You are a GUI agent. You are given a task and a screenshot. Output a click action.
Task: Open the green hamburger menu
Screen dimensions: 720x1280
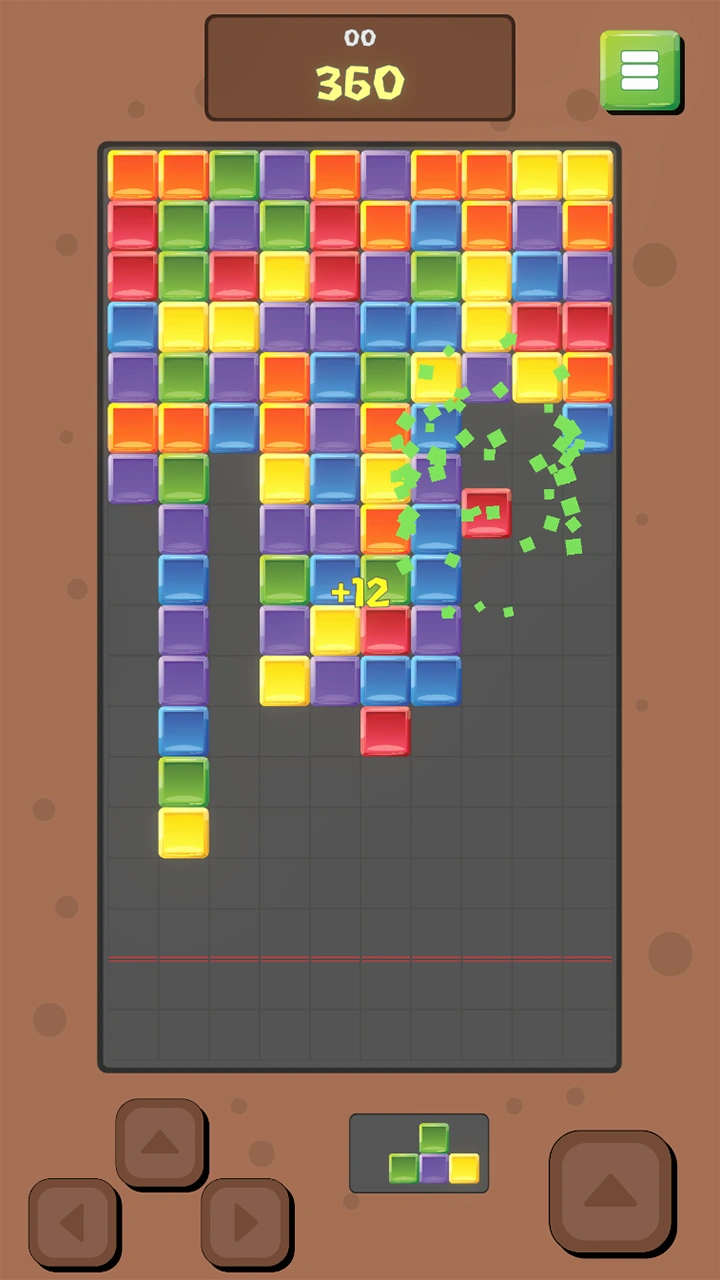point(640,70)
